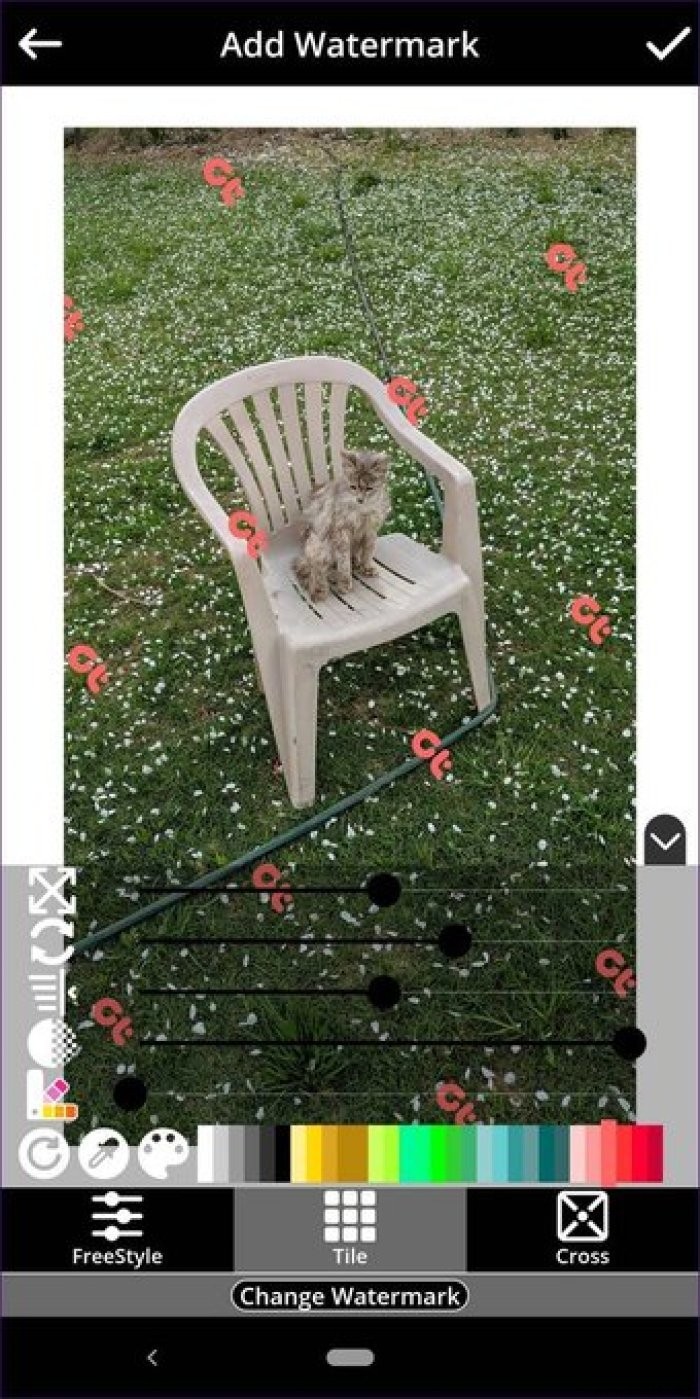Switch to FreeStyle mode
Viewport: 700px width, 1399px height.
pos(117,1229)
